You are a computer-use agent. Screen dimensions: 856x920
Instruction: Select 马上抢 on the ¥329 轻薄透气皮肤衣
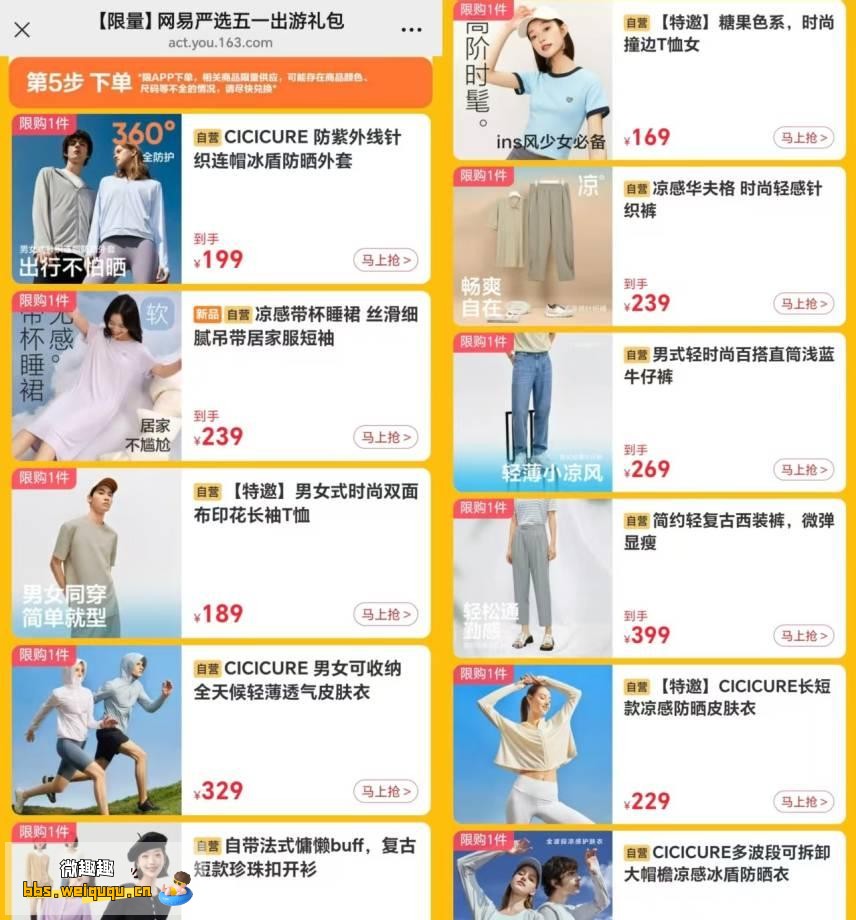click(x=385, y=791)
